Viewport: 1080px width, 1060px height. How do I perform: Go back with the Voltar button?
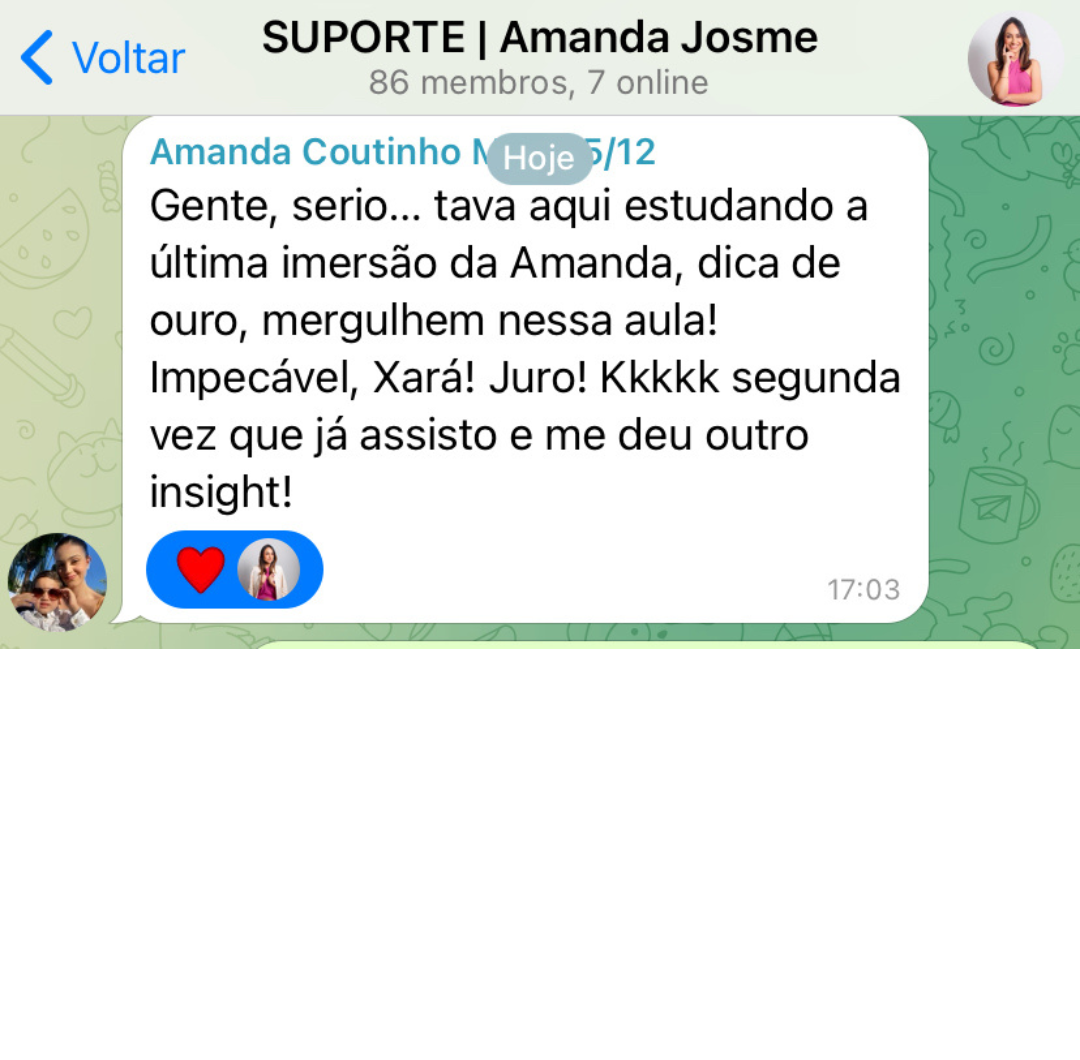[x=102, y=58]
